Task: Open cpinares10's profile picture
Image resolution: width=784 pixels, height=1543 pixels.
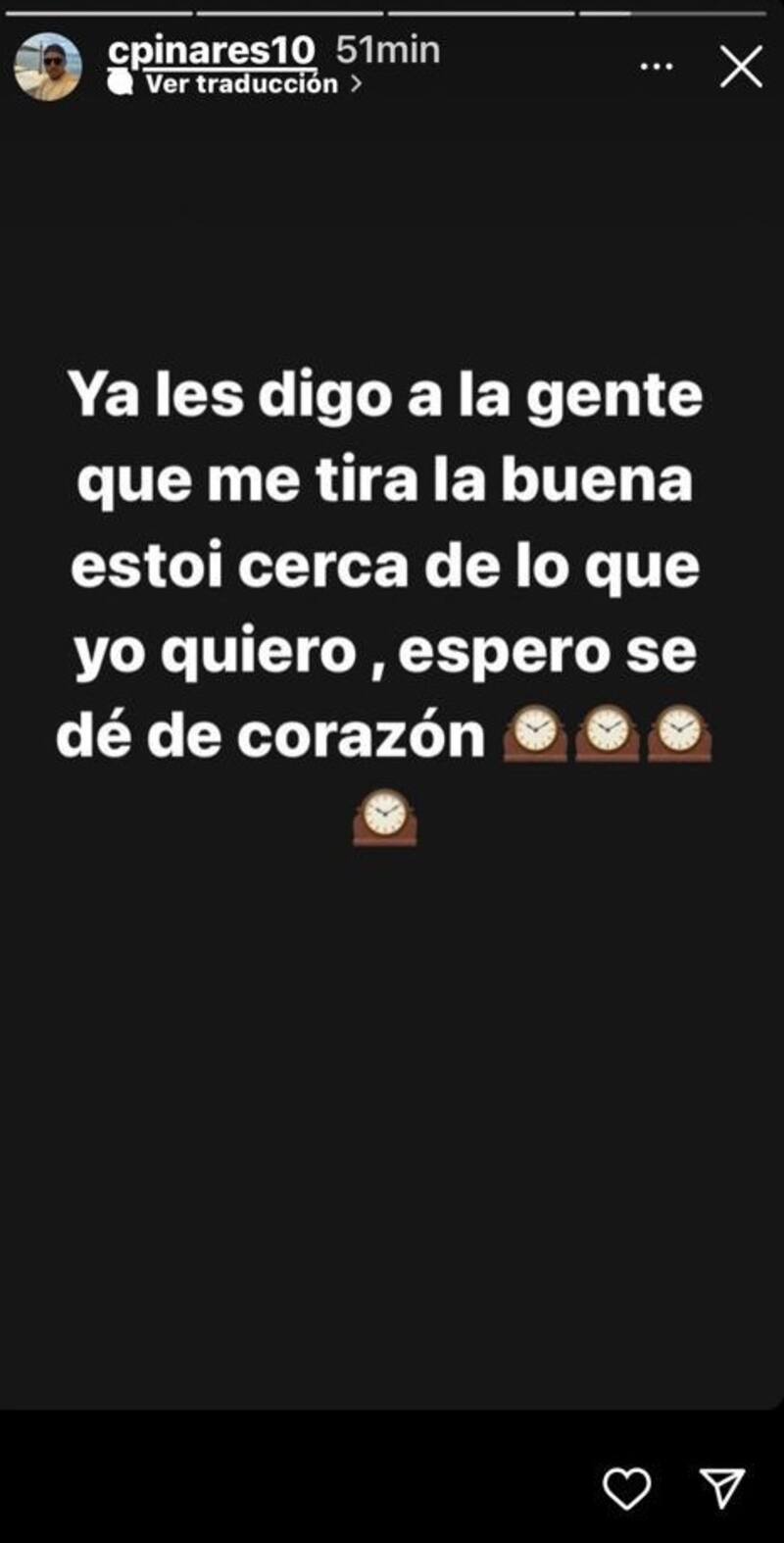Action: (47, 67)
